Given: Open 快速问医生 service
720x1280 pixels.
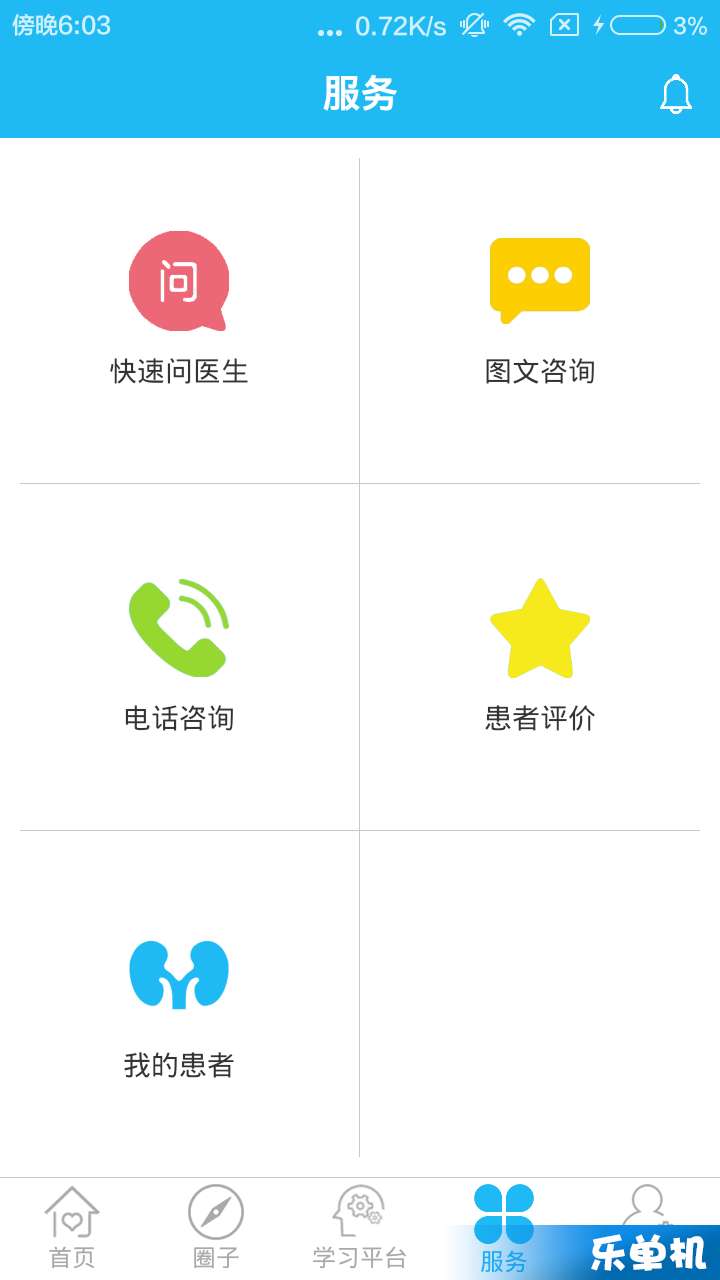Looking at the screenshot, I should click(x=179, y=309).
